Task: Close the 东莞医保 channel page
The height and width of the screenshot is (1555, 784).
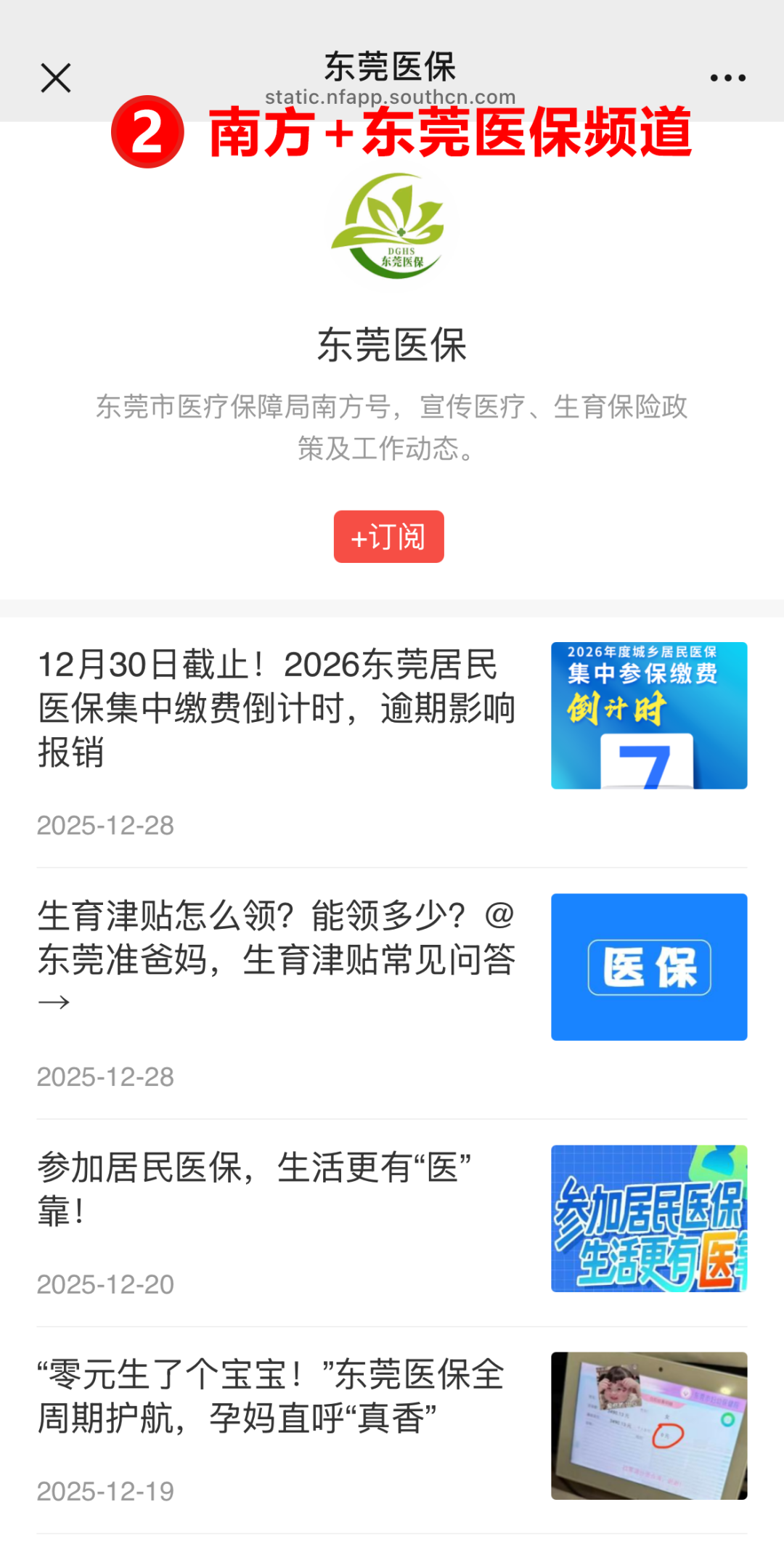Action: pyautogui.click(x=55, y=77)
